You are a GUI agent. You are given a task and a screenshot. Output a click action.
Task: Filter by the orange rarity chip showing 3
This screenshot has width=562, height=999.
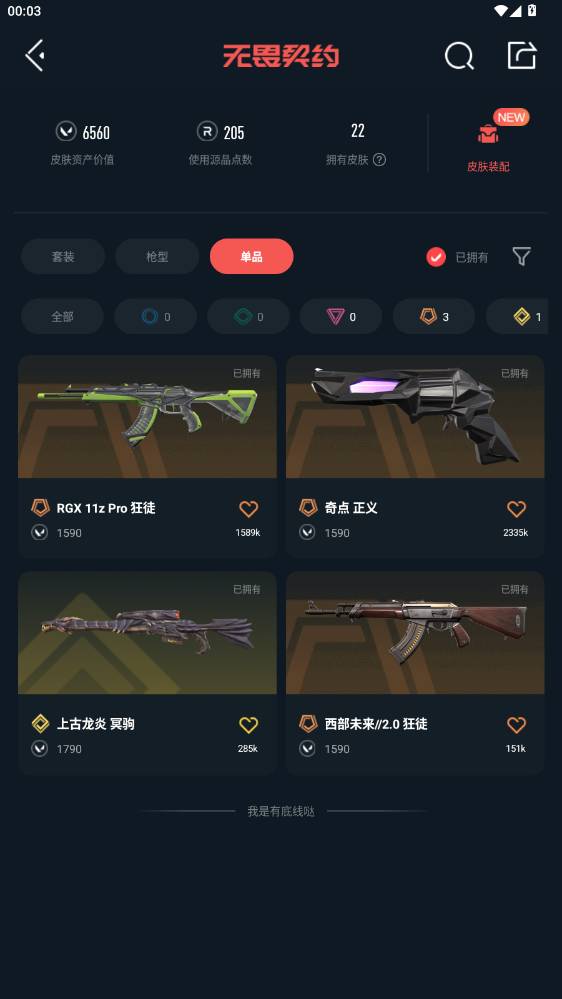pyautogui.click(x=434, y=316)
